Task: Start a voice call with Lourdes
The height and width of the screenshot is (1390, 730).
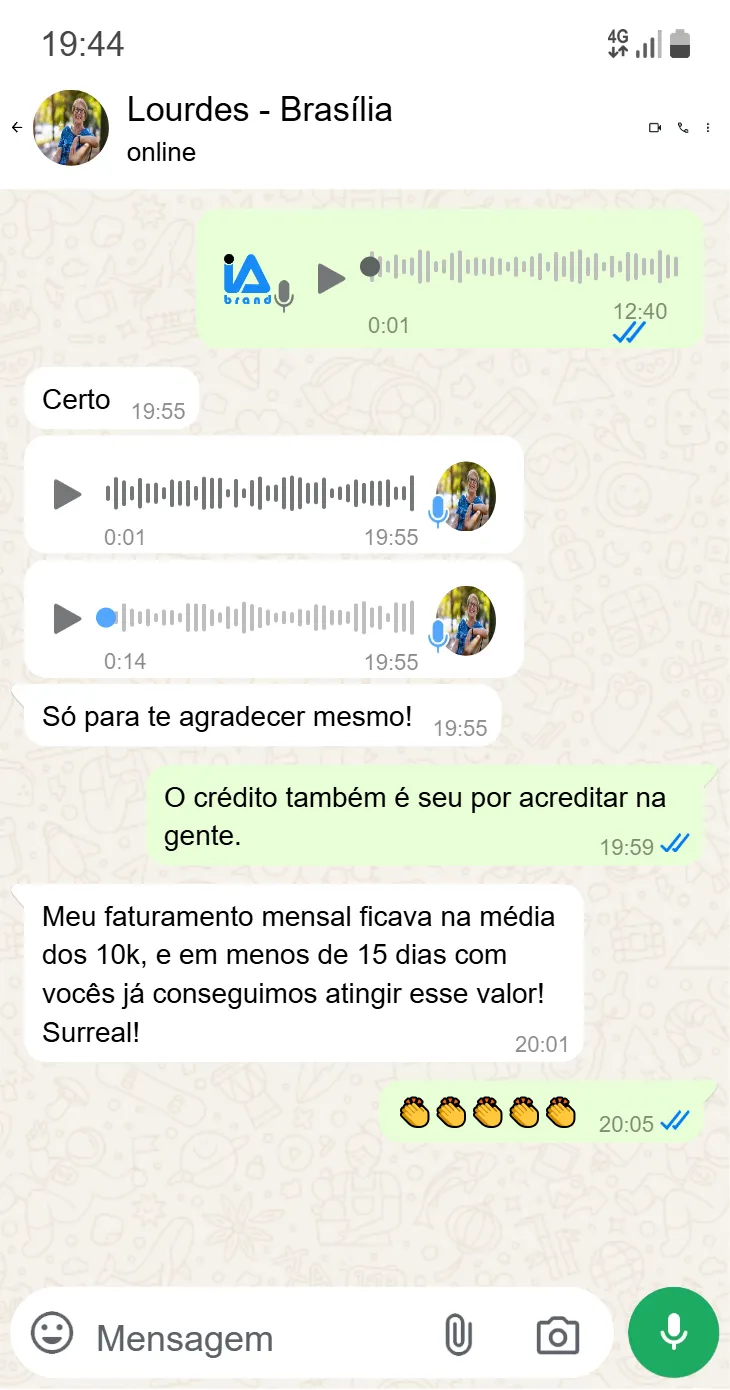Action: tap(683, 128)
